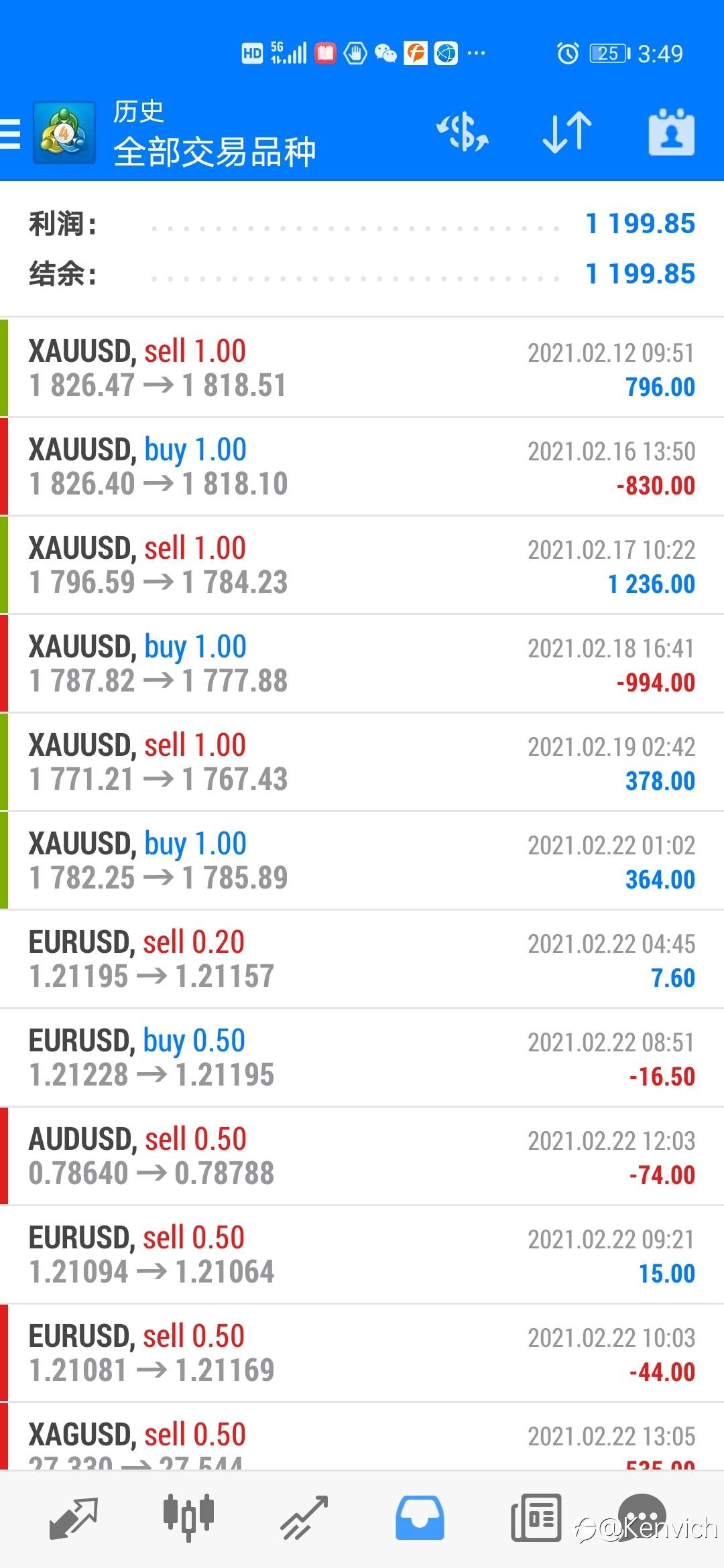Screen dimensions: 724x1568
Task: Open EURUSD sell trade with -44.00 loss
Action: pos(362,1354)
